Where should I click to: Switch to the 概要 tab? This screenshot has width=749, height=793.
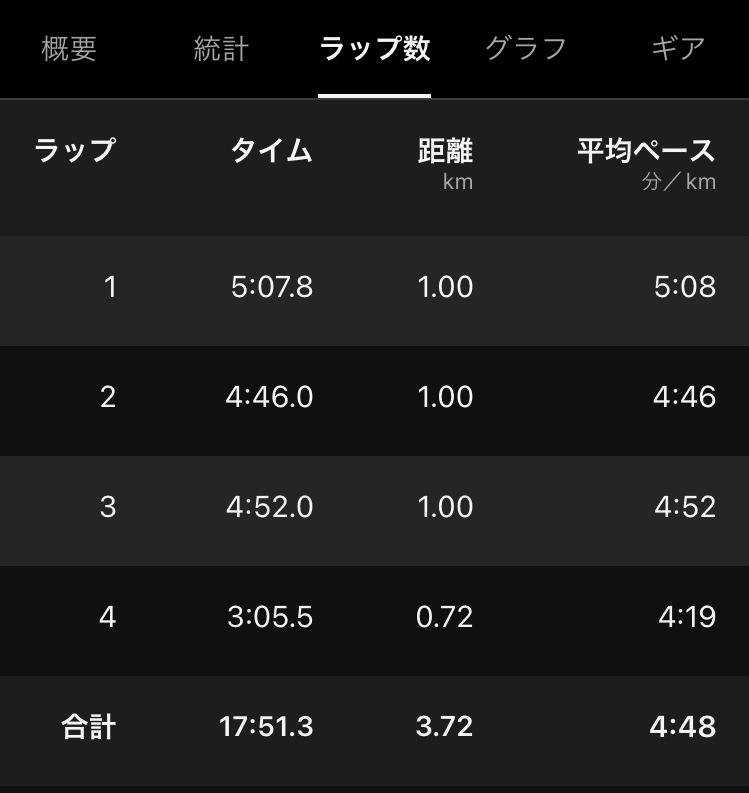pyautogui.click(x=69, y=49)
